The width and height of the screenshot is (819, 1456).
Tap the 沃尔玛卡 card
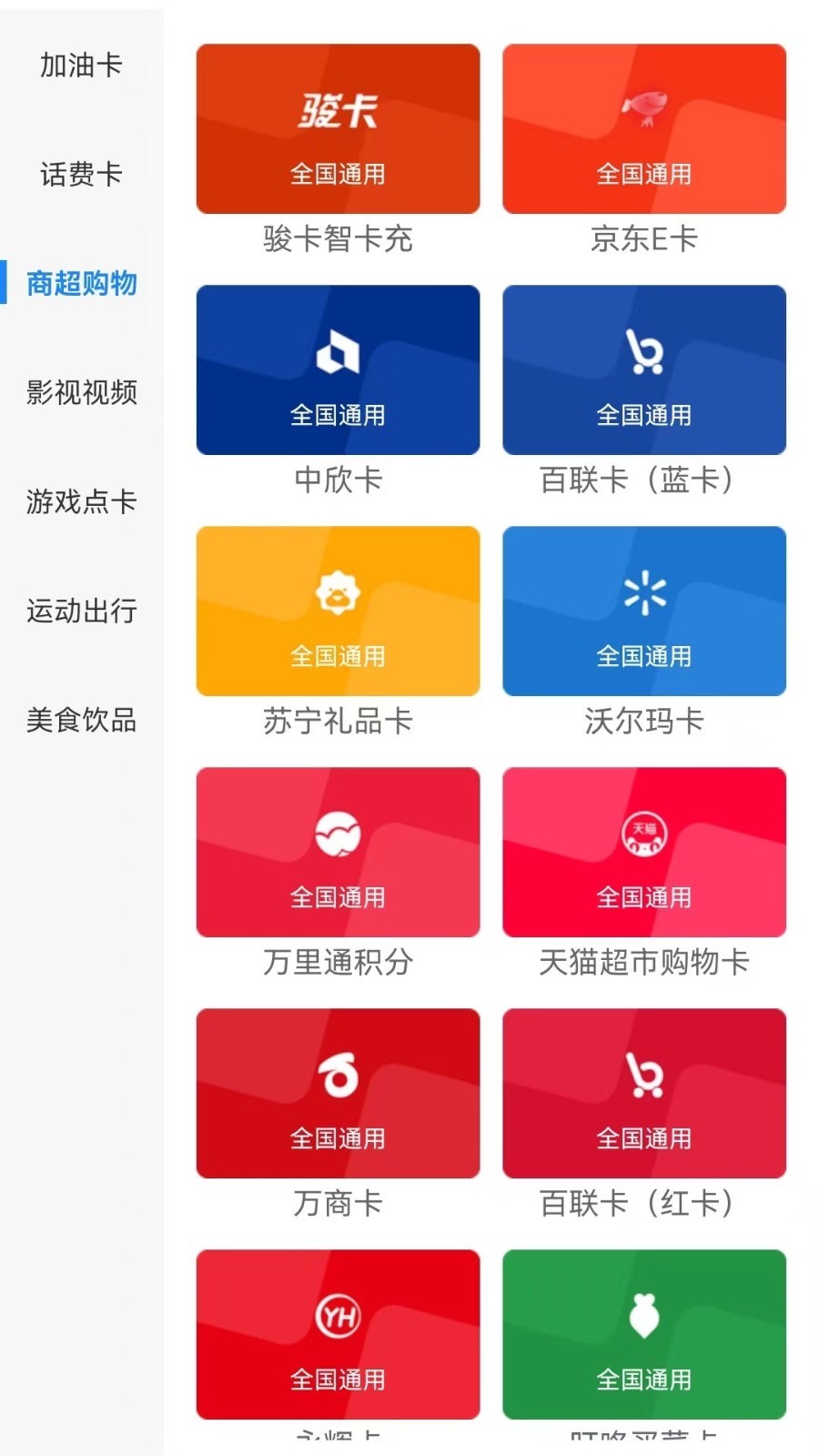(643, 612)
